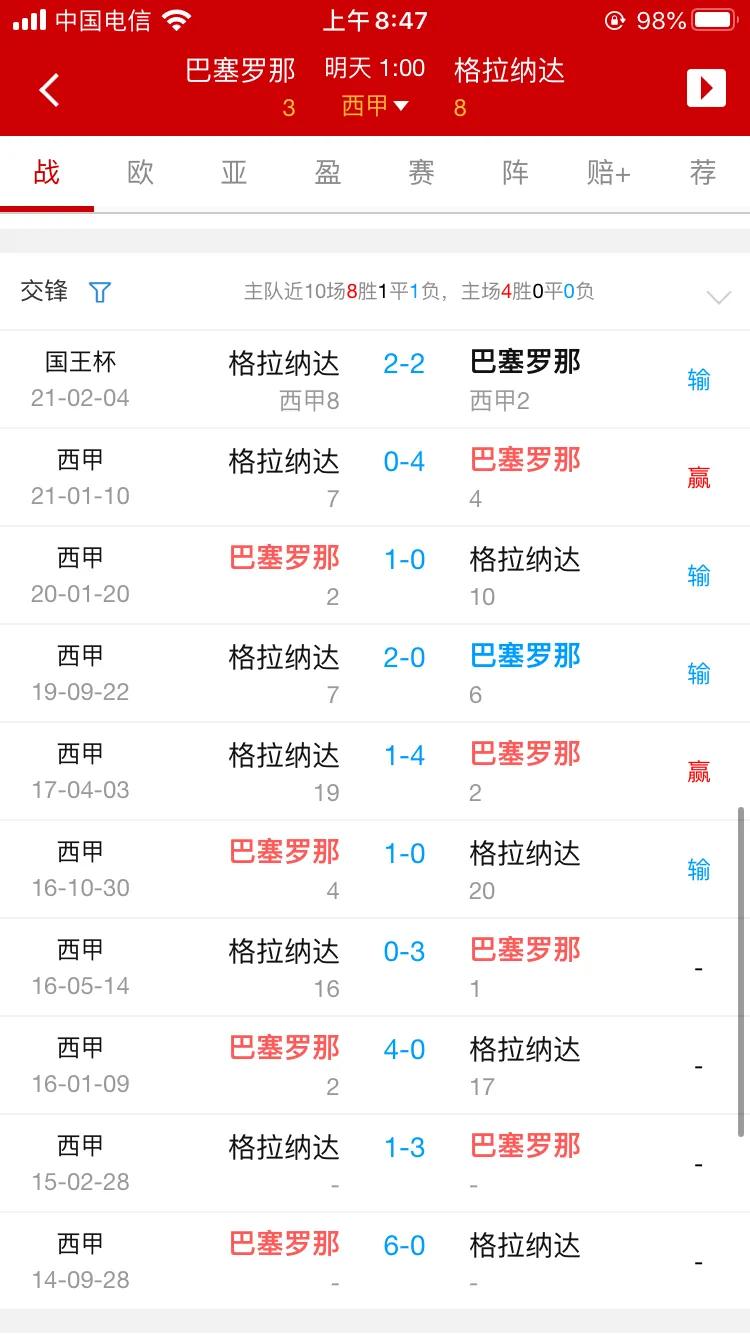Tap the back arrow at top left

[49, 89]
